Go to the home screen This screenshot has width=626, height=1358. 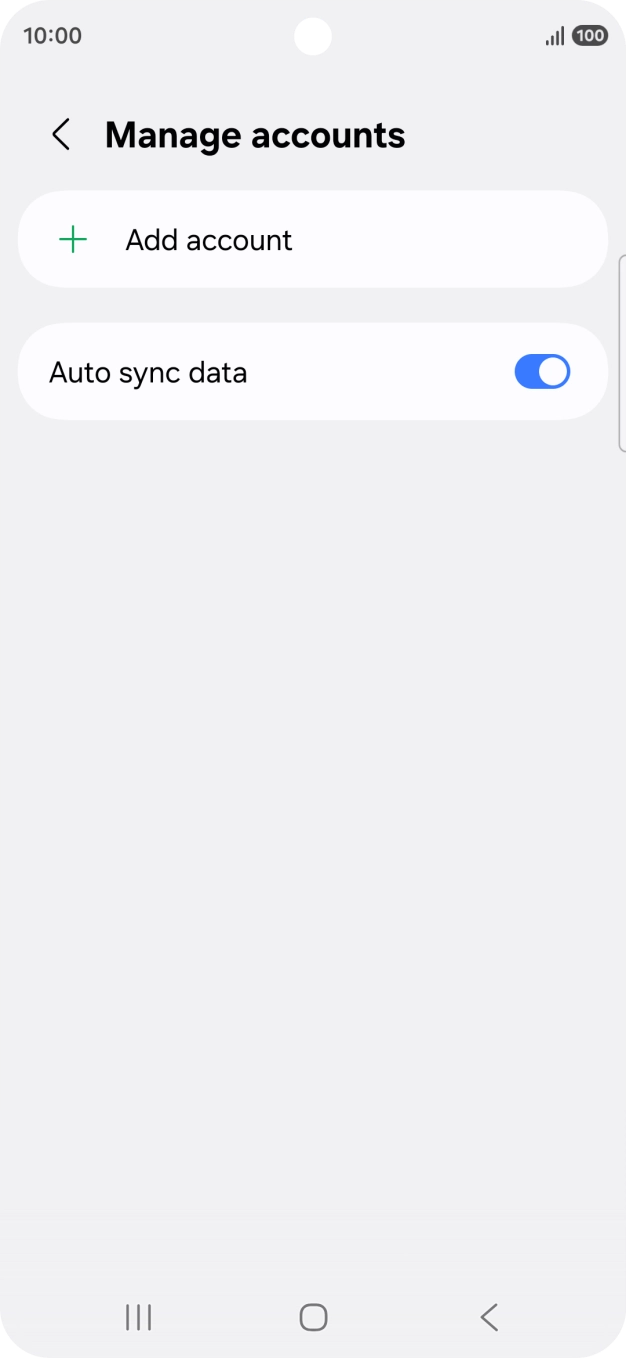313,1317
